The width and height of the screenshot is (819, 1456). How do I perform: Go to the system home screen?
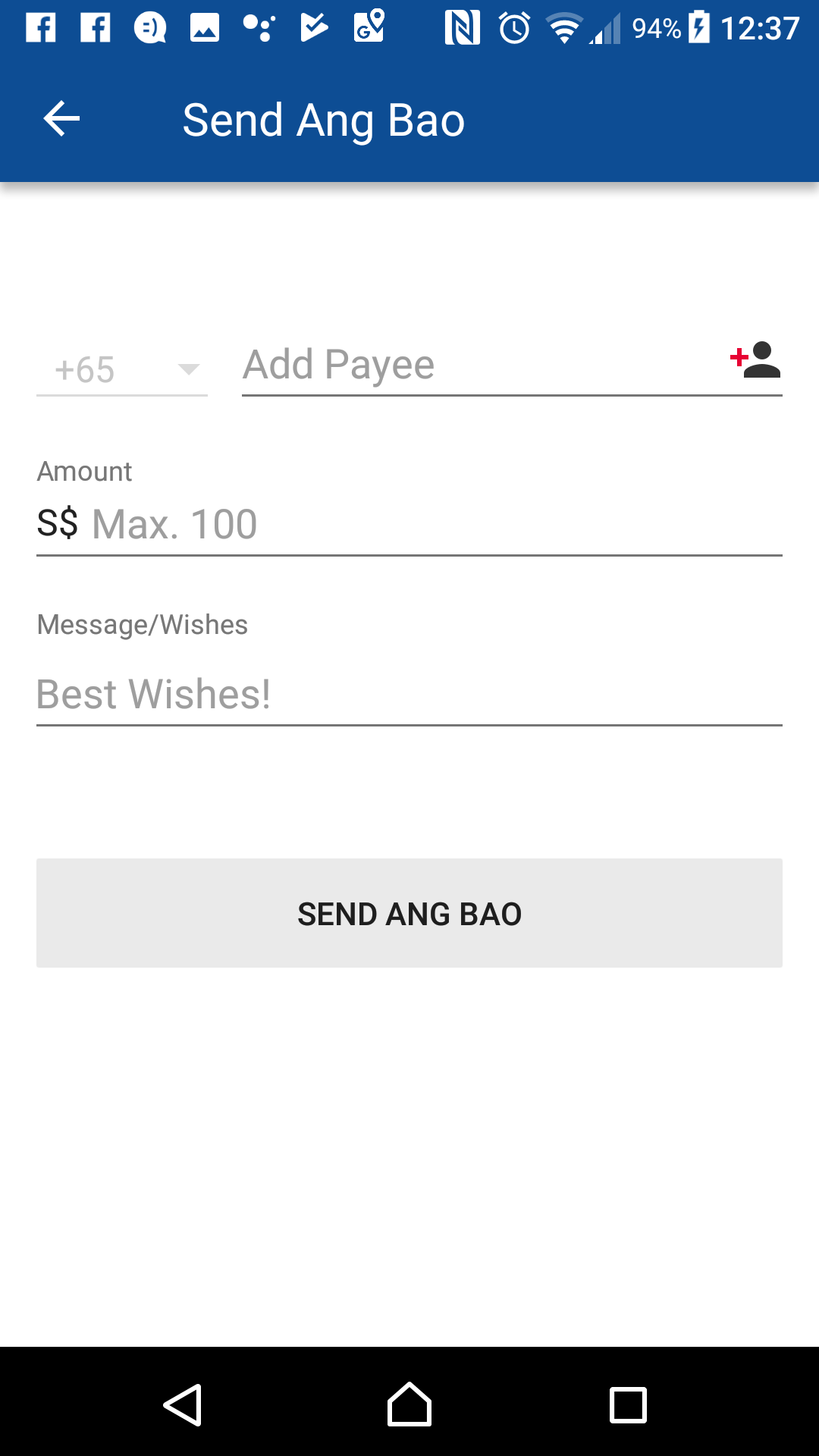coord(409,1404)
